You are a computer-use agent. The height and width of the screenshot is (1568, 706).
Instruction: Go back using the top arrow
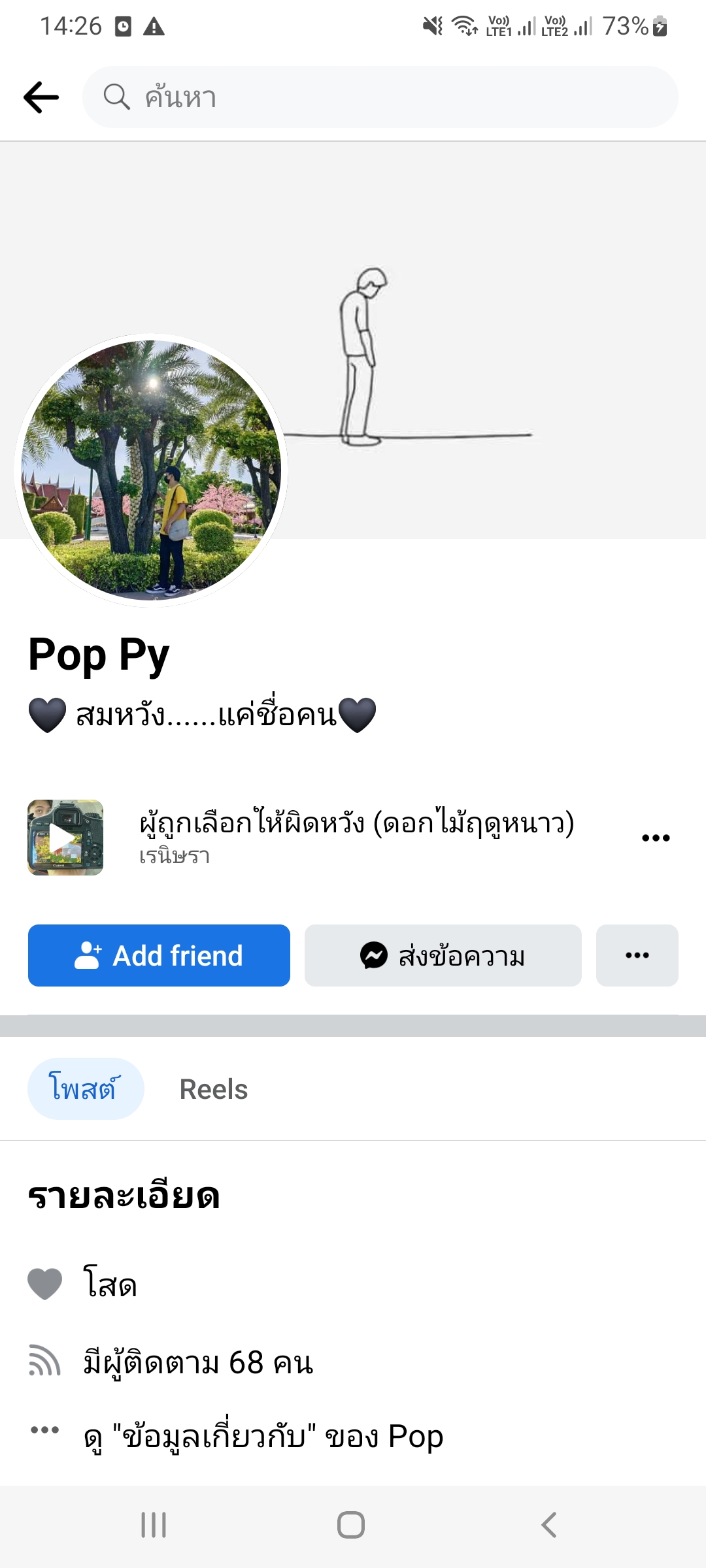41,97
